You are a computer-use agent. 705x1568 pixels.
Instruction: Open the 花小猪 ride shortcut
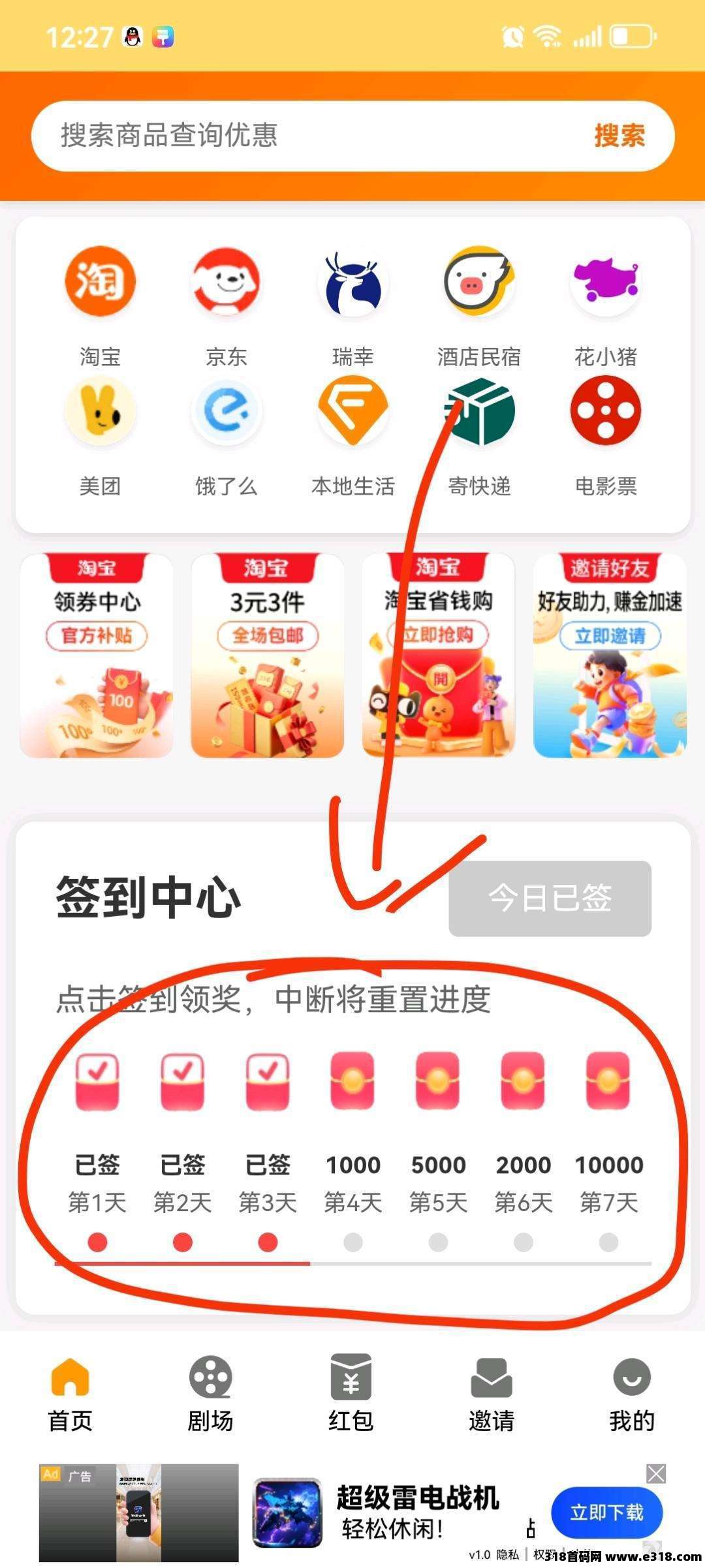(x=605, y=282)
